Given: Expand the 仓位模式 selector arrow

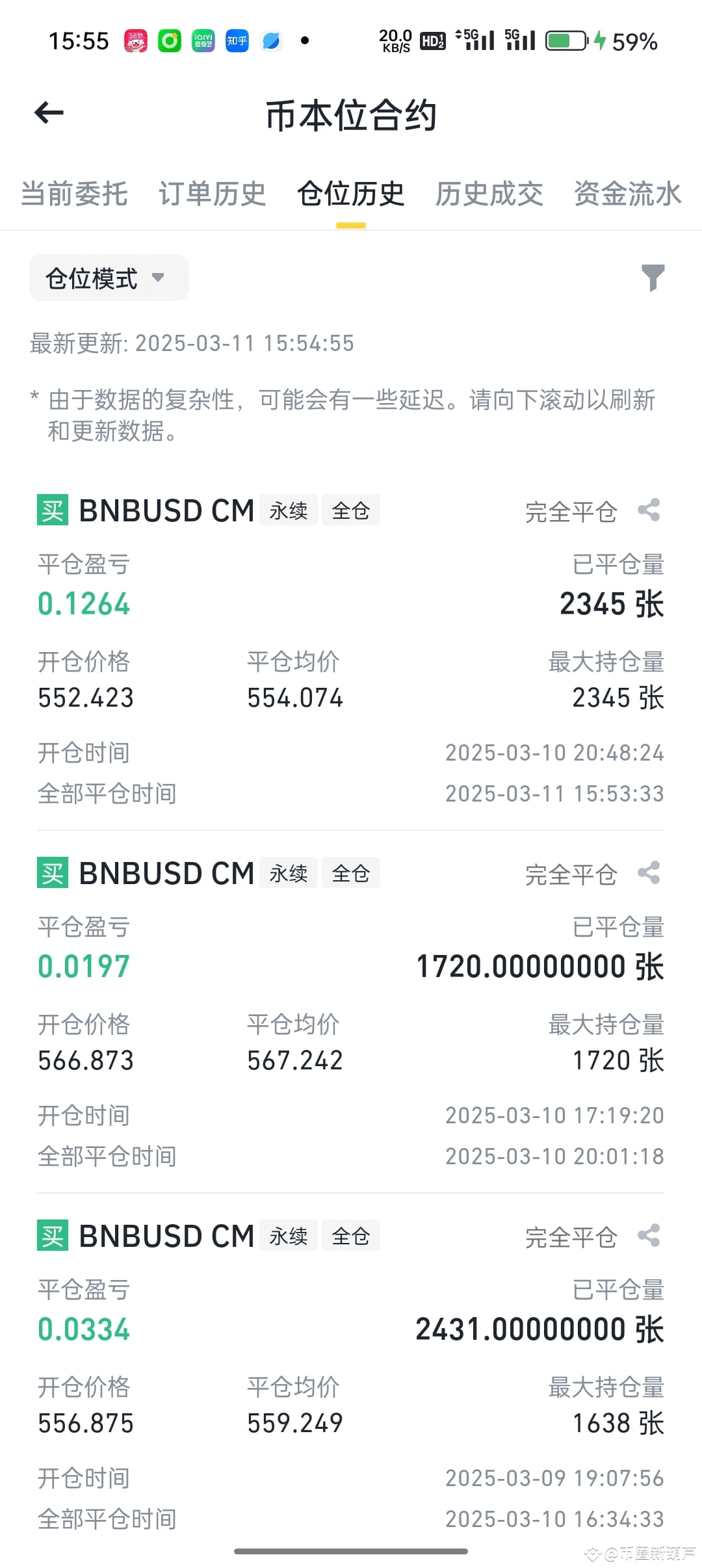Looking at the screenshot, I should 158,278.
